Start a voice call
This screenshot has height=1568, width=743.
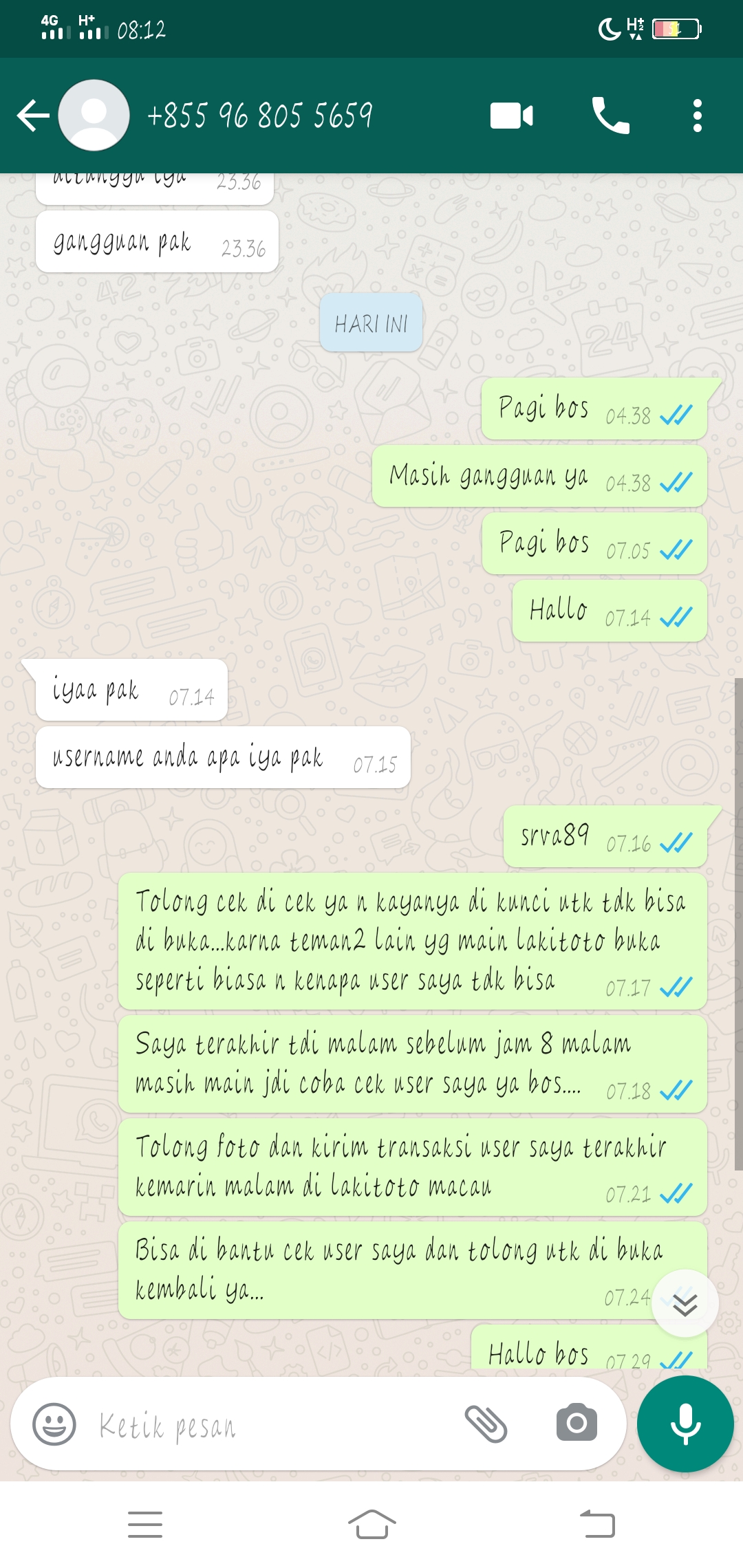pos(610,116)
